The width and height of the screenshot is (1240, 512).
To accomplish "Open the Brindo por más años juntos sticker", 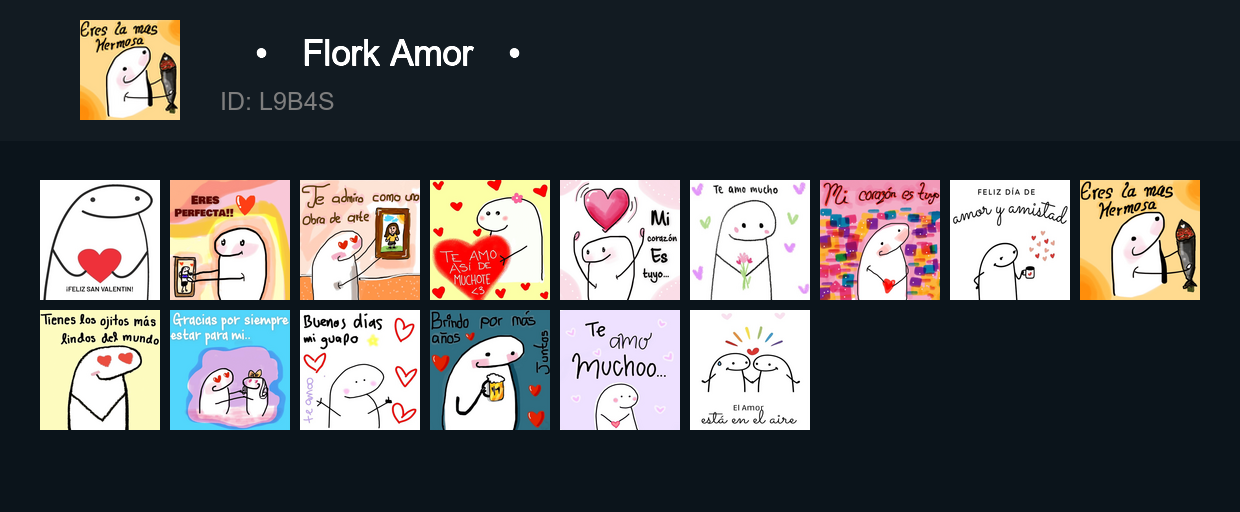I will coord(490,370).
